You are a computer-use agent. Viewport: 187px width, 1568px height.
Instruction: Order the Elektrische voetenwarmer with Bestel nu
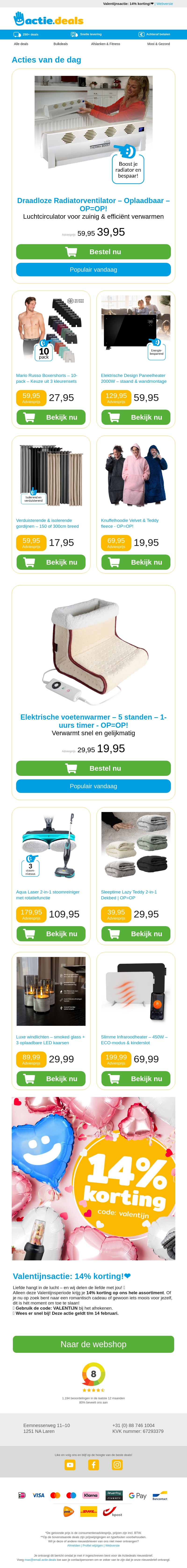[x=93, y=768]
